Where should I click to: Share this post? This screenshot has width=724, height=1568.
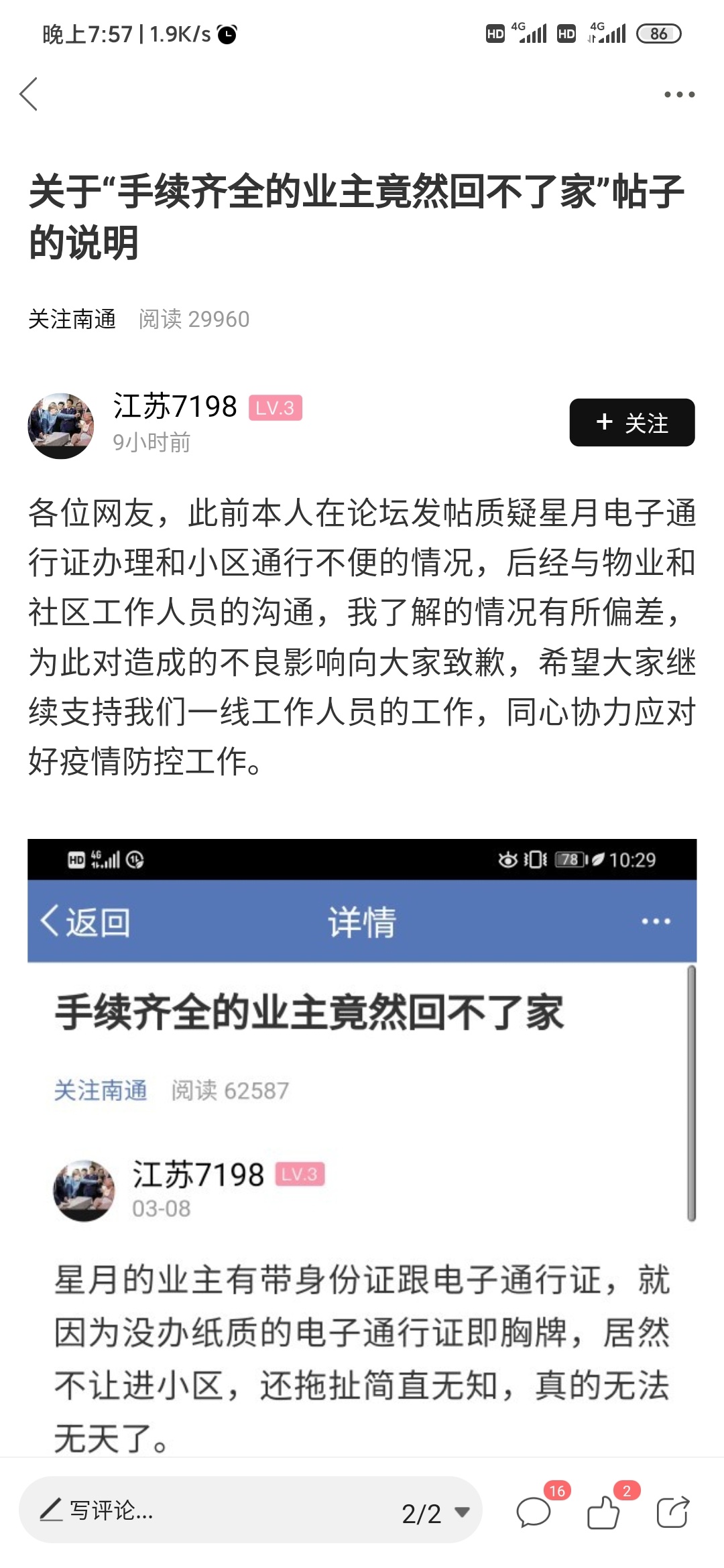[672, 1512]
